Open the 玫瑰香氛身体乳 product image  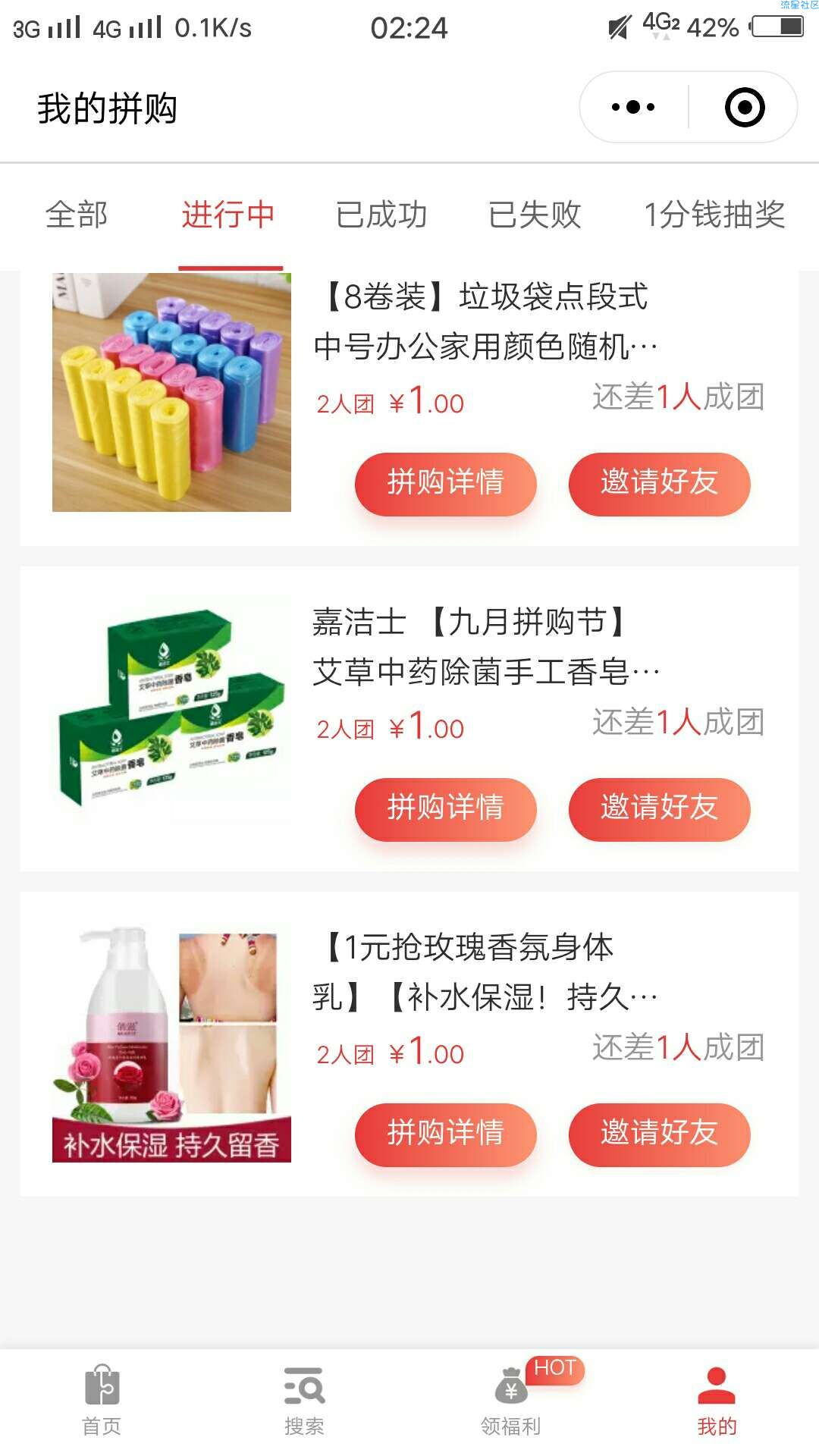pos(171,1044)
